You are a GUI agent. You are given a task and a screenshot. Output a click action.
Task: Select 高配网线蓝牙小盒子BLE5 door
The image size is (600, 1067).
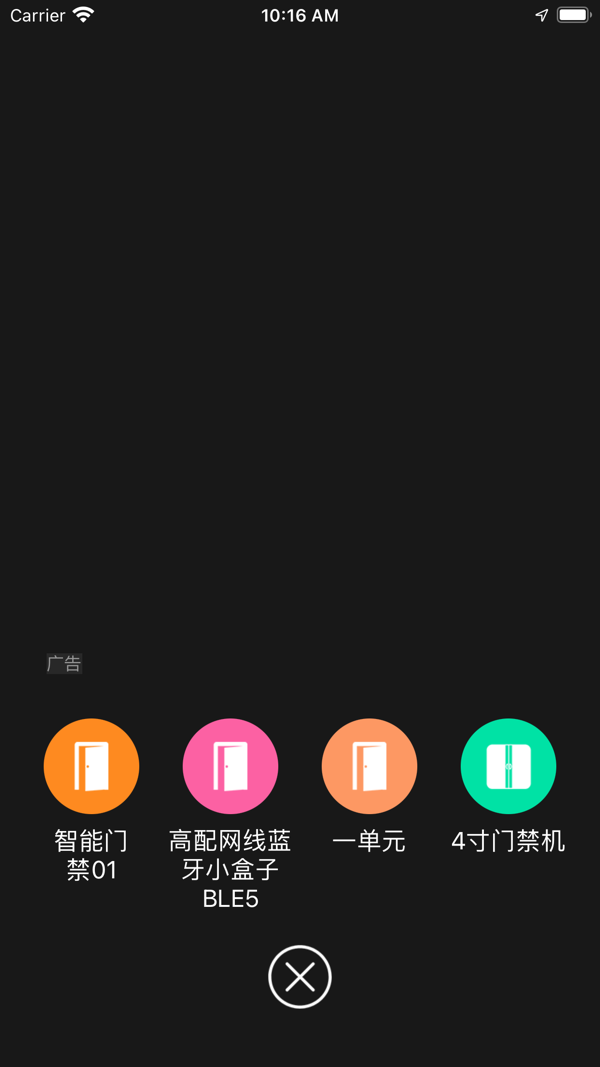pyautogui.click(x=230, y=766)
